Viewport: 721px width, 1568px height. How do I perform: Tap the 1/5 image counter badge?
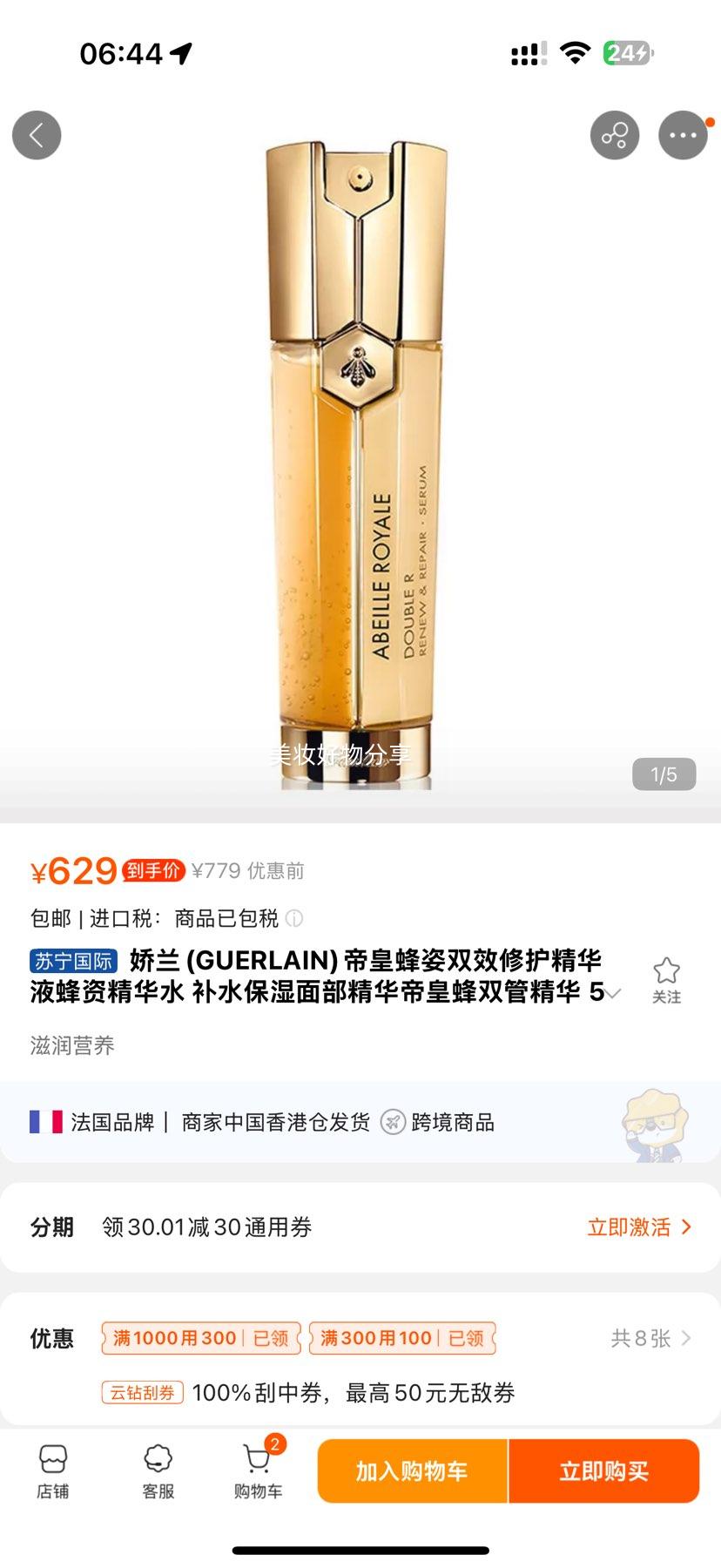coord(664,774)
